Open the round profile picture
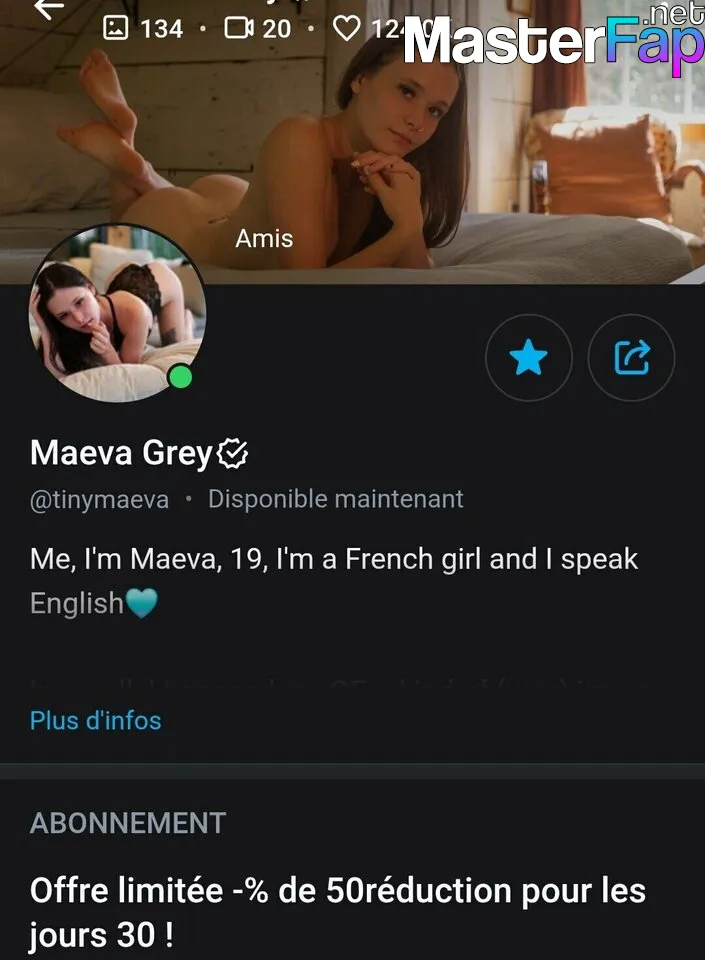The width and height of the screenshot is (705, 960). pyautogui.click(x=116, y=313)
